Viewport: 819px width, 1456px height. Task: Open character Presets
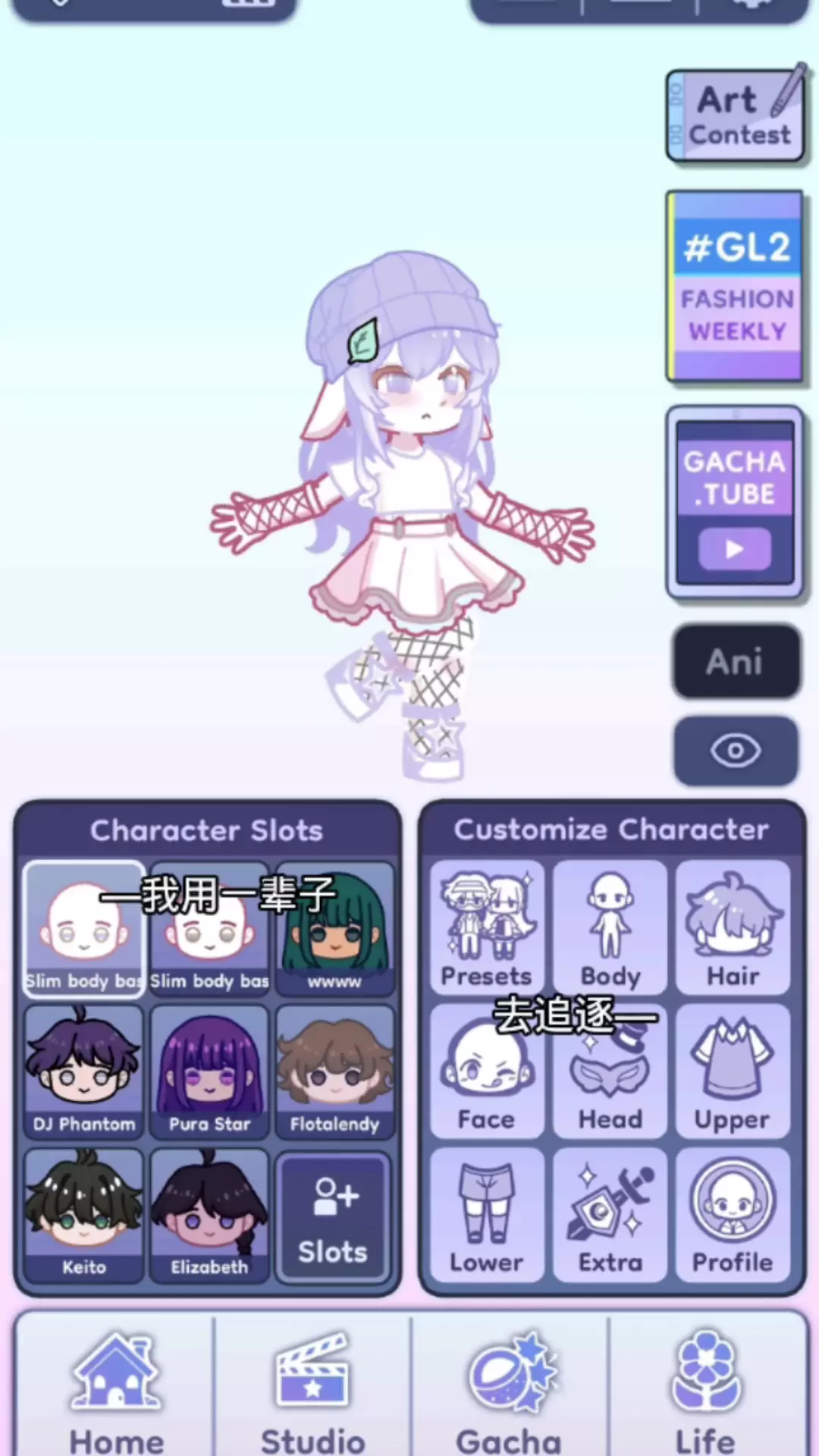tap(487, 927)
